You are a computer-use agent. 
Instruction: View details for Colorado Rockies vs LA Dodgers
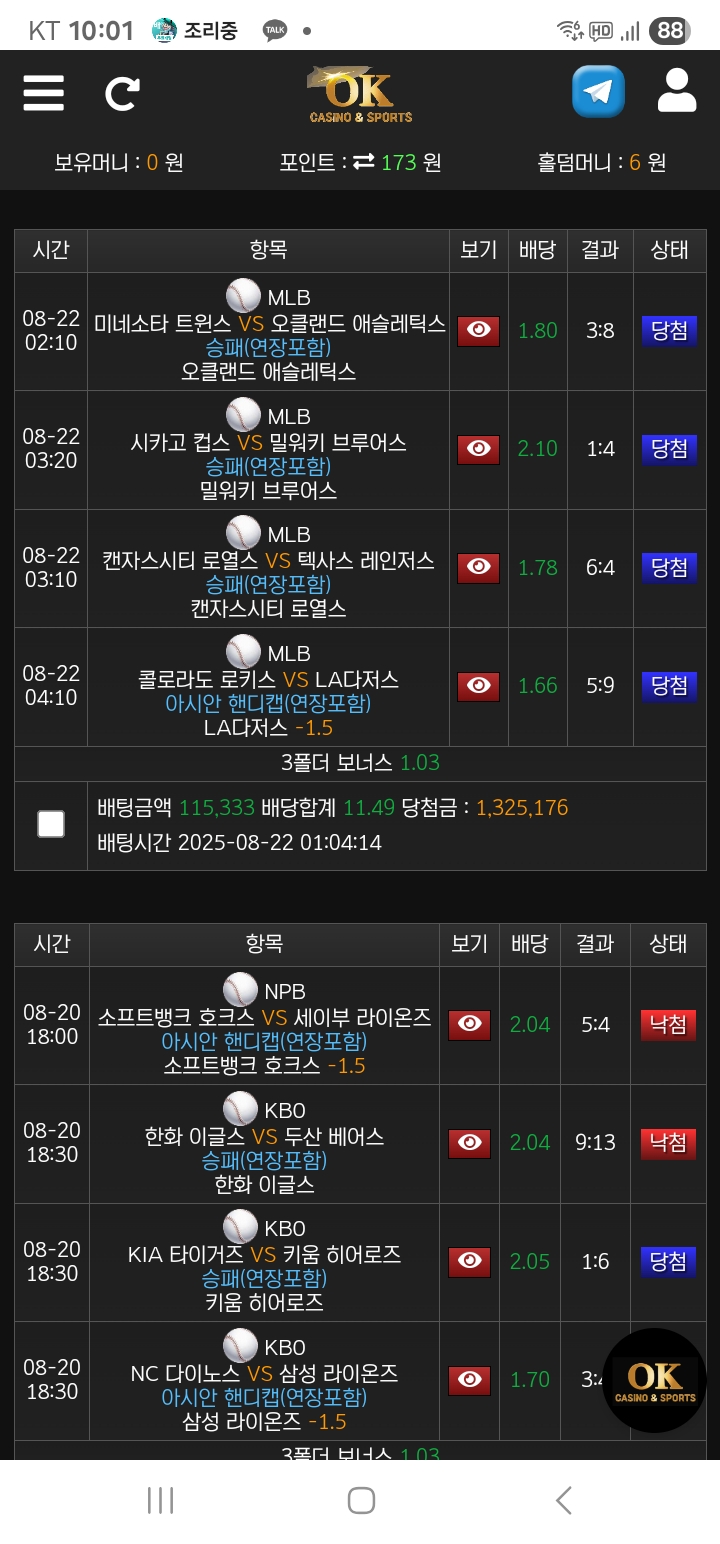pyautogui.click(x=478, y=686)
